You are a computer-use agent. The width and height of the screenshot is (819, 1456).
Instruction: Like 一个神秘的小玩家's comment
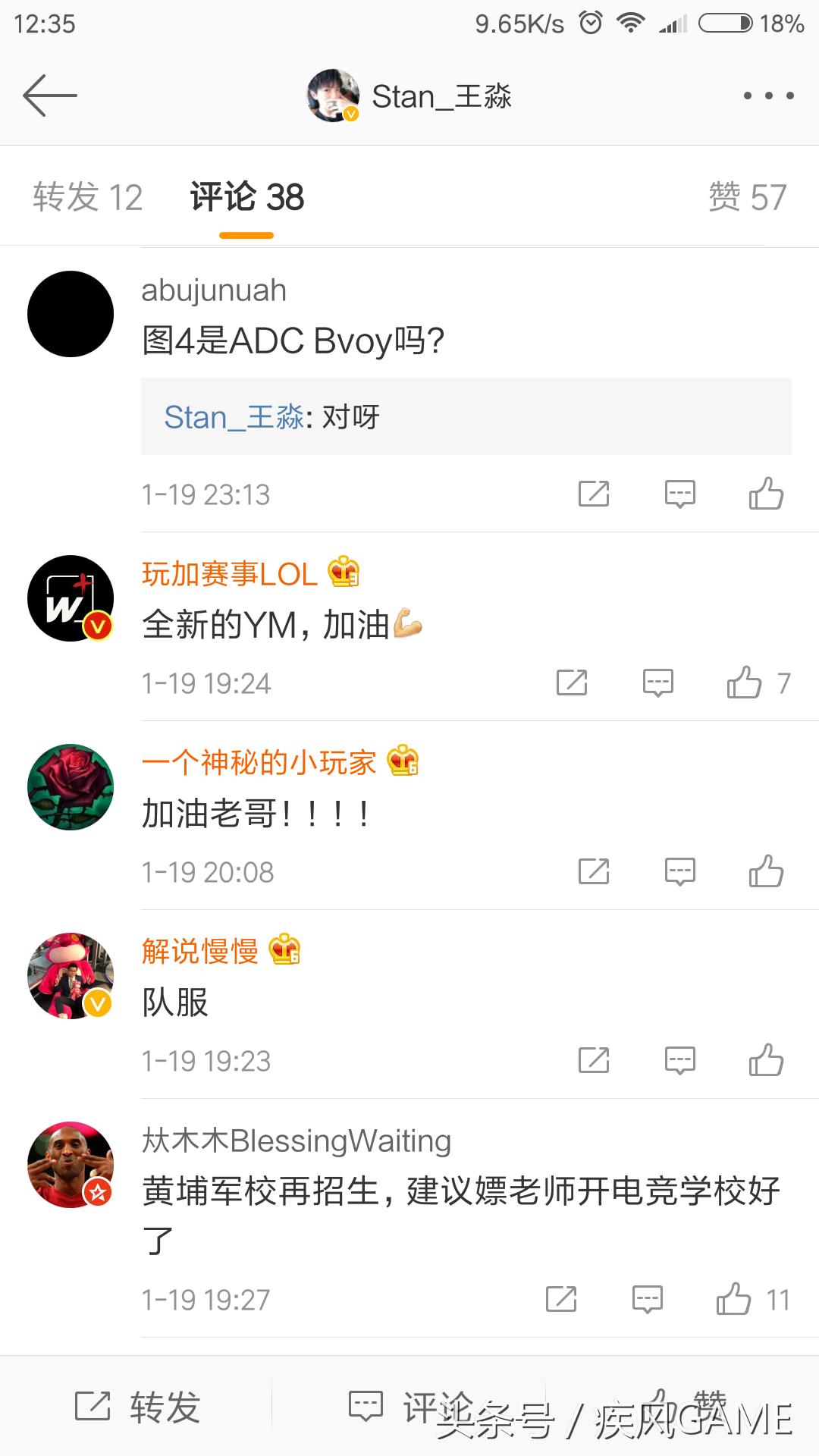pos(766,871)
